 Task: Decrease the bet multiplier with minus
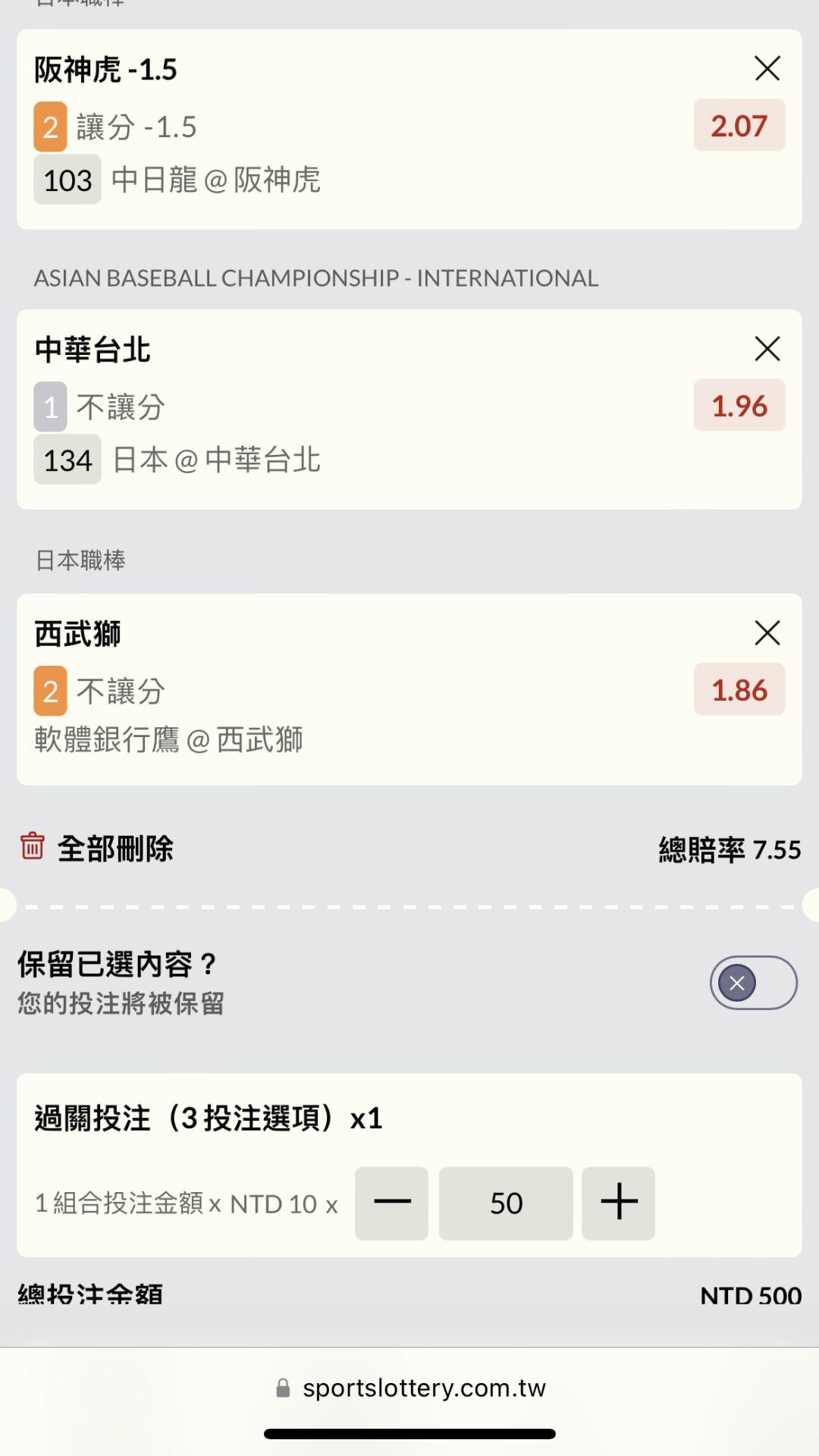tap(392, 1203)
